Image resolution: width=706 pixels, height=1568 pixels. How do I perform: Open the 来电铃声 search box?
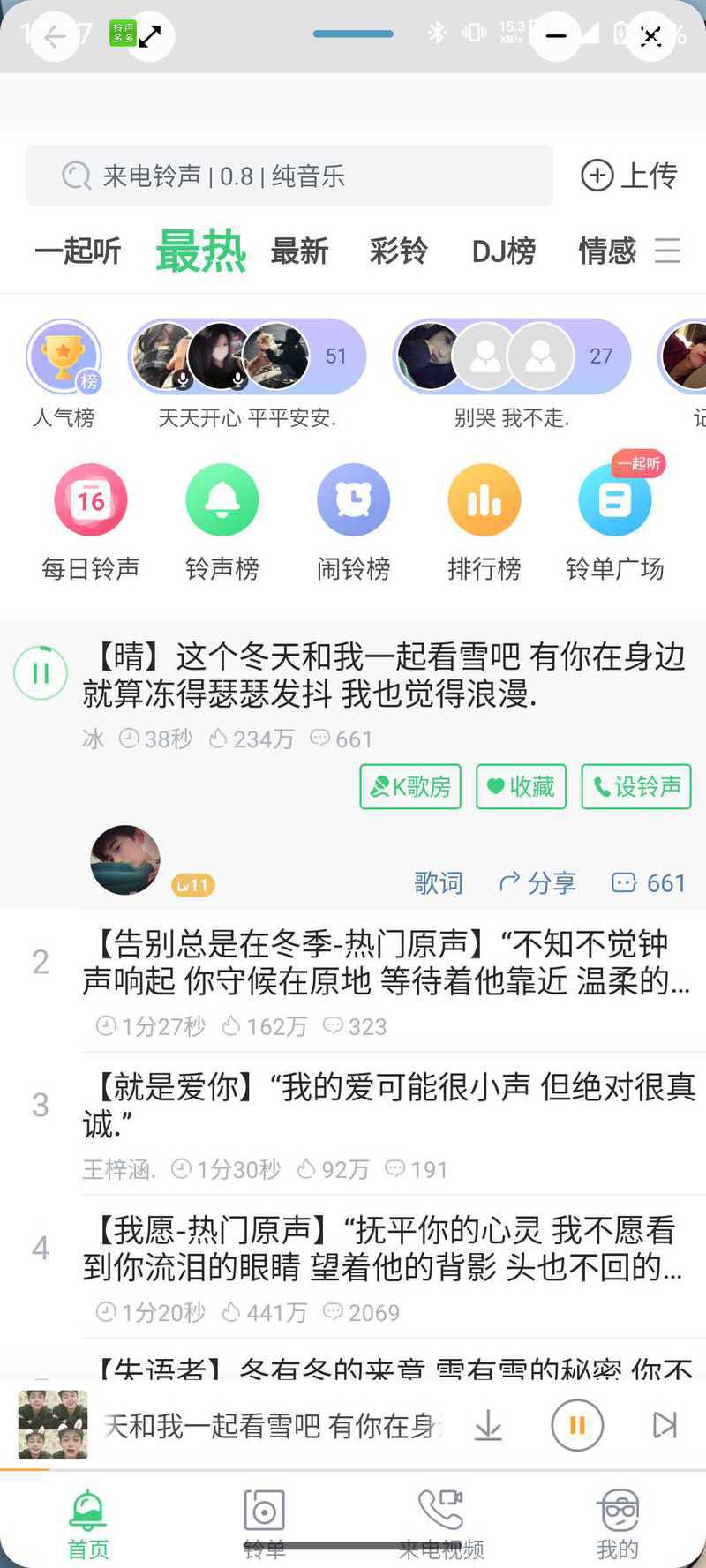click(x=289, y=176)
